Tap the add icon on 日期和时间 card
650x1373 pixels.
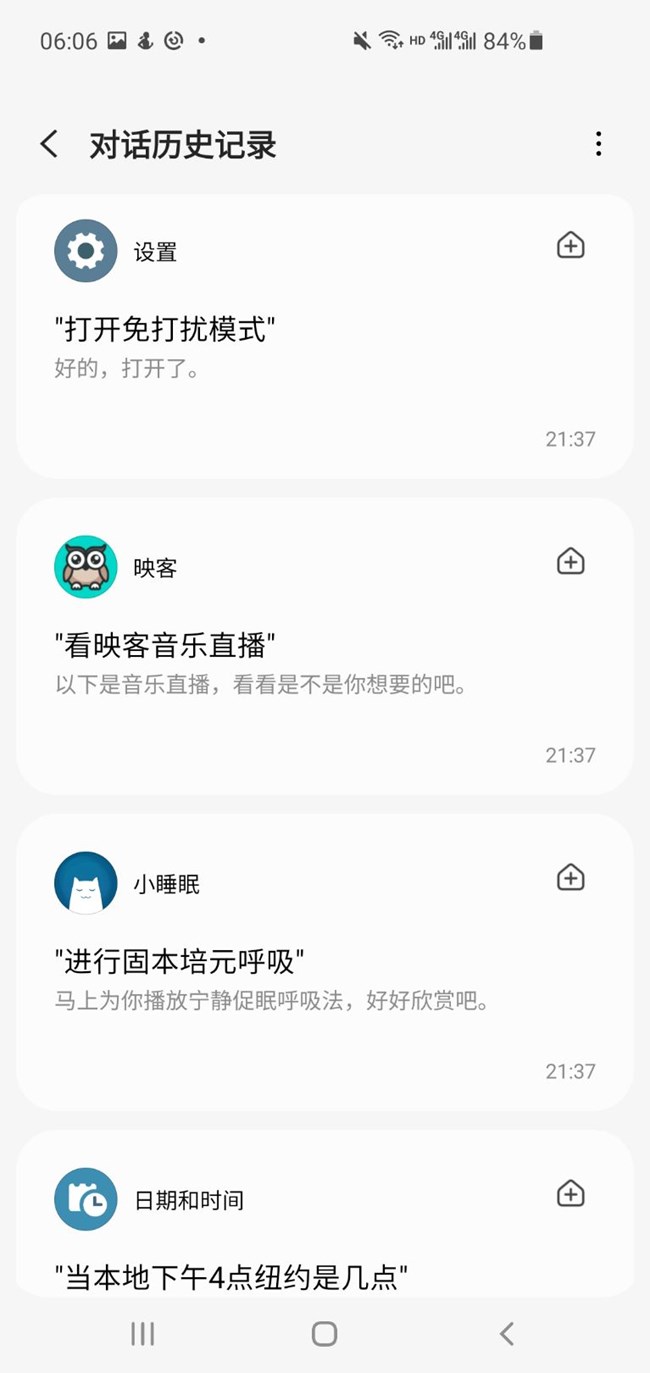click(x=570, y=1193)
